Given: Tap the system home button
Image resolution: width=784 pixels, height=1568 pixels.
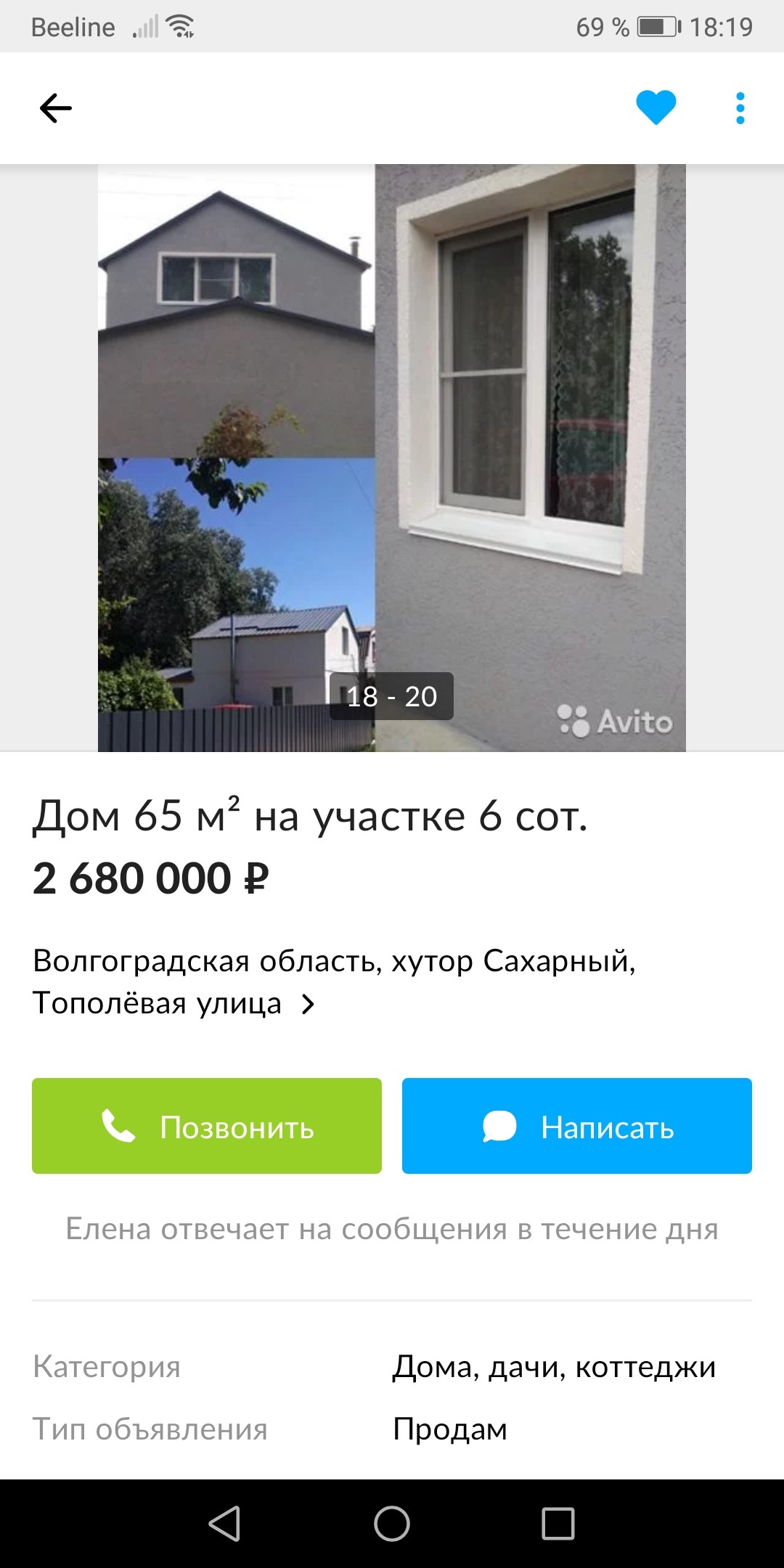Looking at the screenshot, I should 392,1523.
